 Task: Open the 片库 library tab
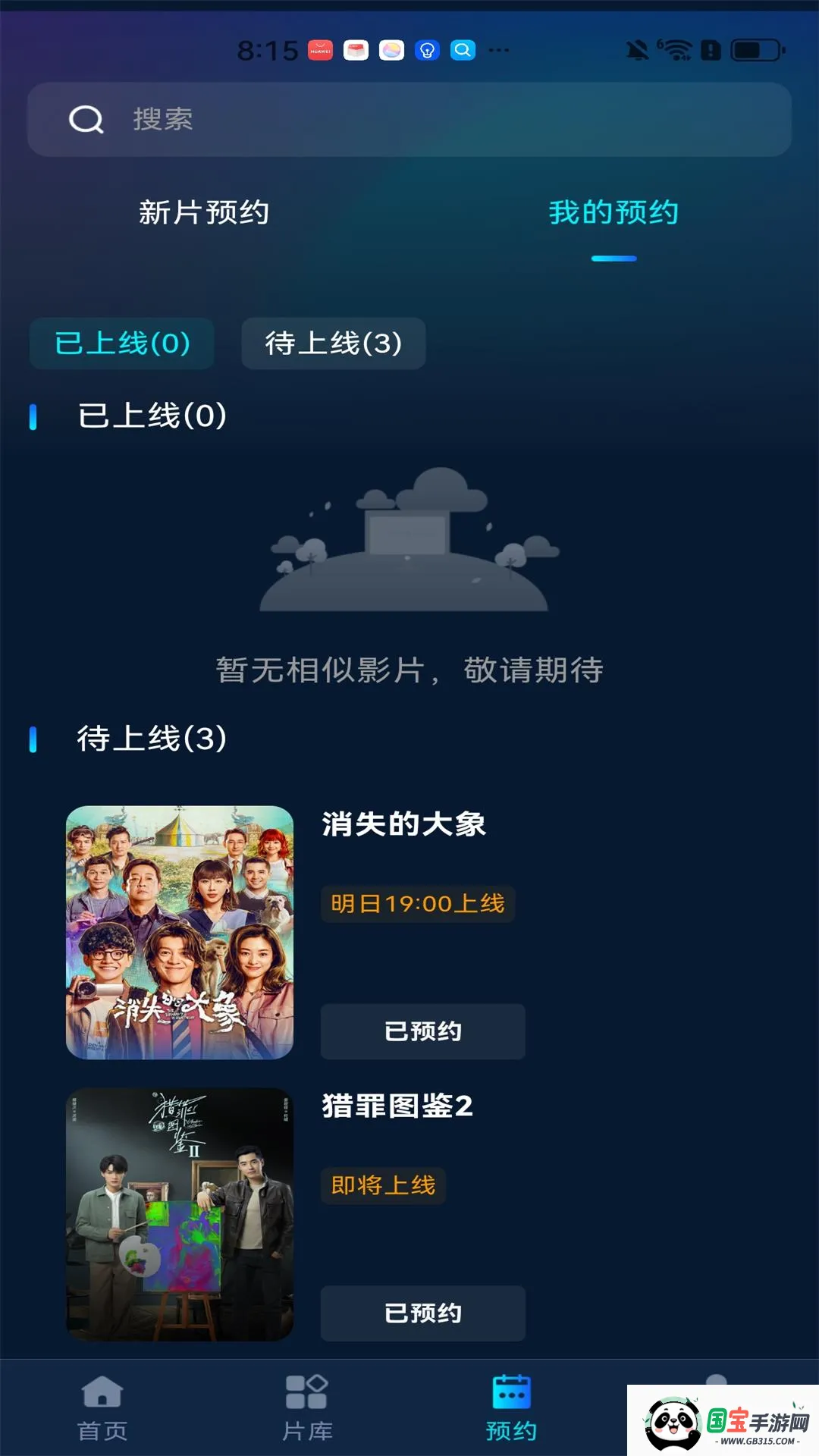307,1408
